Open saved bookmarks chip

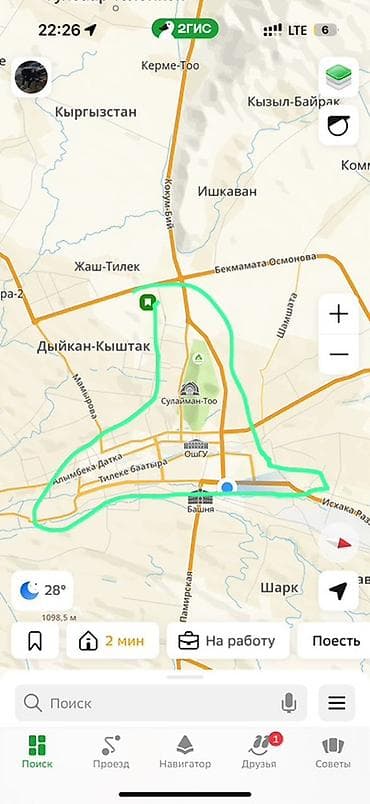(35, 641)
